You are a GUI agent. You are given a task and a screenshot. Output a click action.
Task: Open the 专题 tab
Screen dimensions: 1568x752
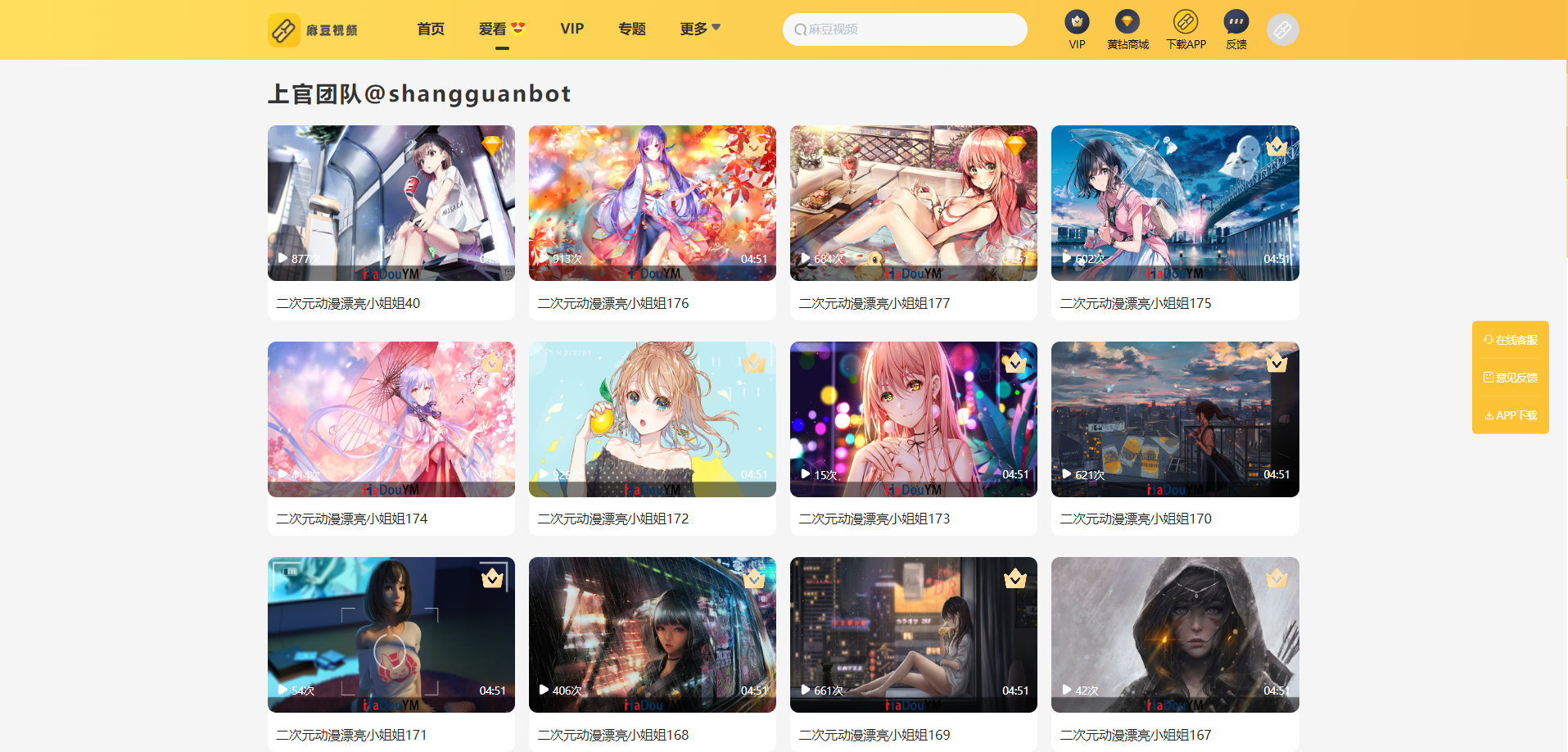(631, 29)
